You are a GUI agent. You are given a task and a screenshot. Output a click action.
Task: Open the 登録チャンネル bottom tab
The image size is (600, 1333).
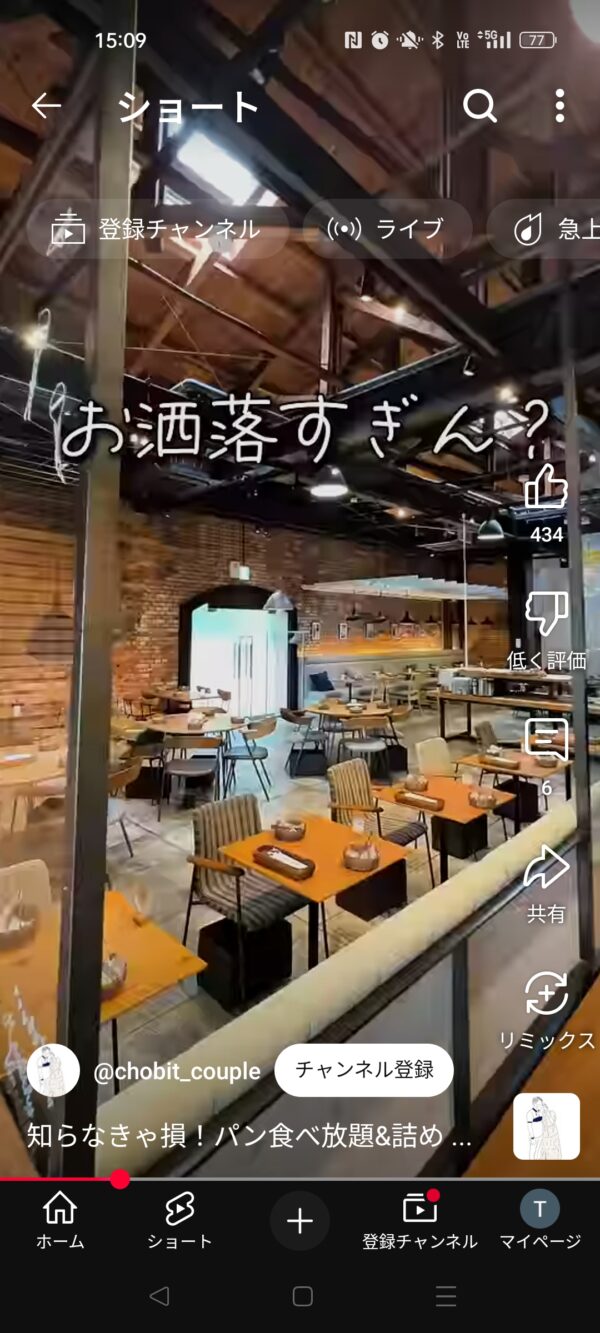pyautogui.click(x=420, y=1221)
